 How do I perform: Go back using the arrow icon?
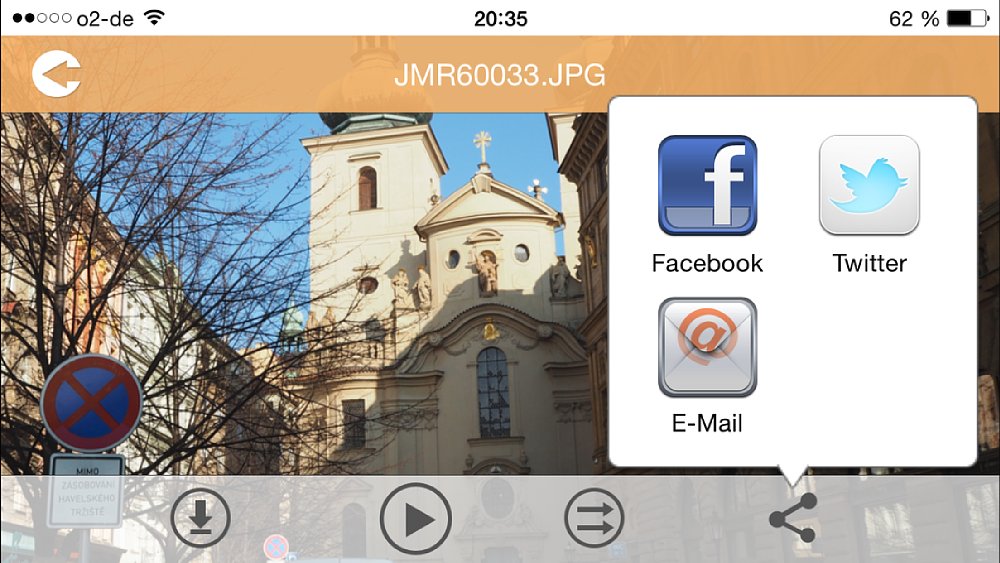56,74
